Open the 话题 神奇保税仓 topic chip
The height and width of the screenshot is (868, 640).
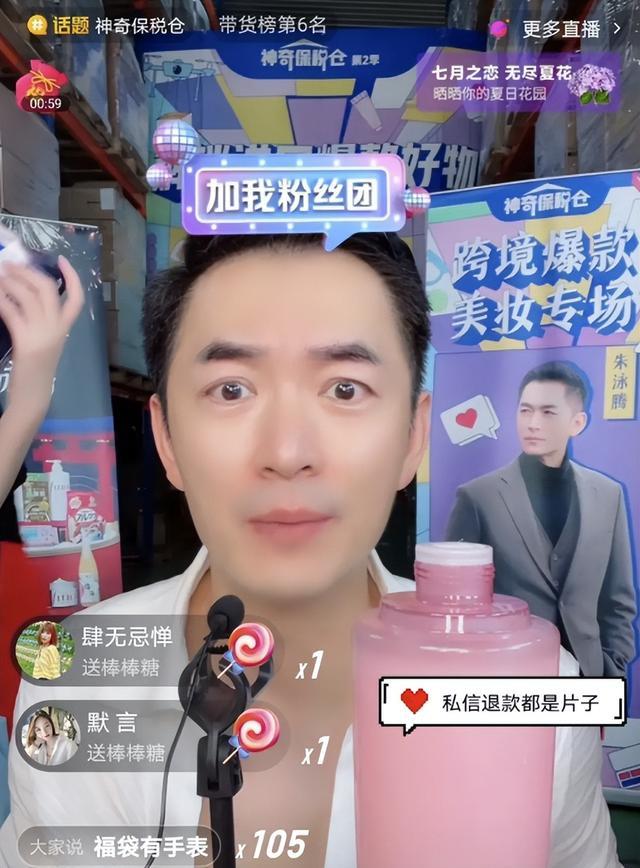point(108,26)
